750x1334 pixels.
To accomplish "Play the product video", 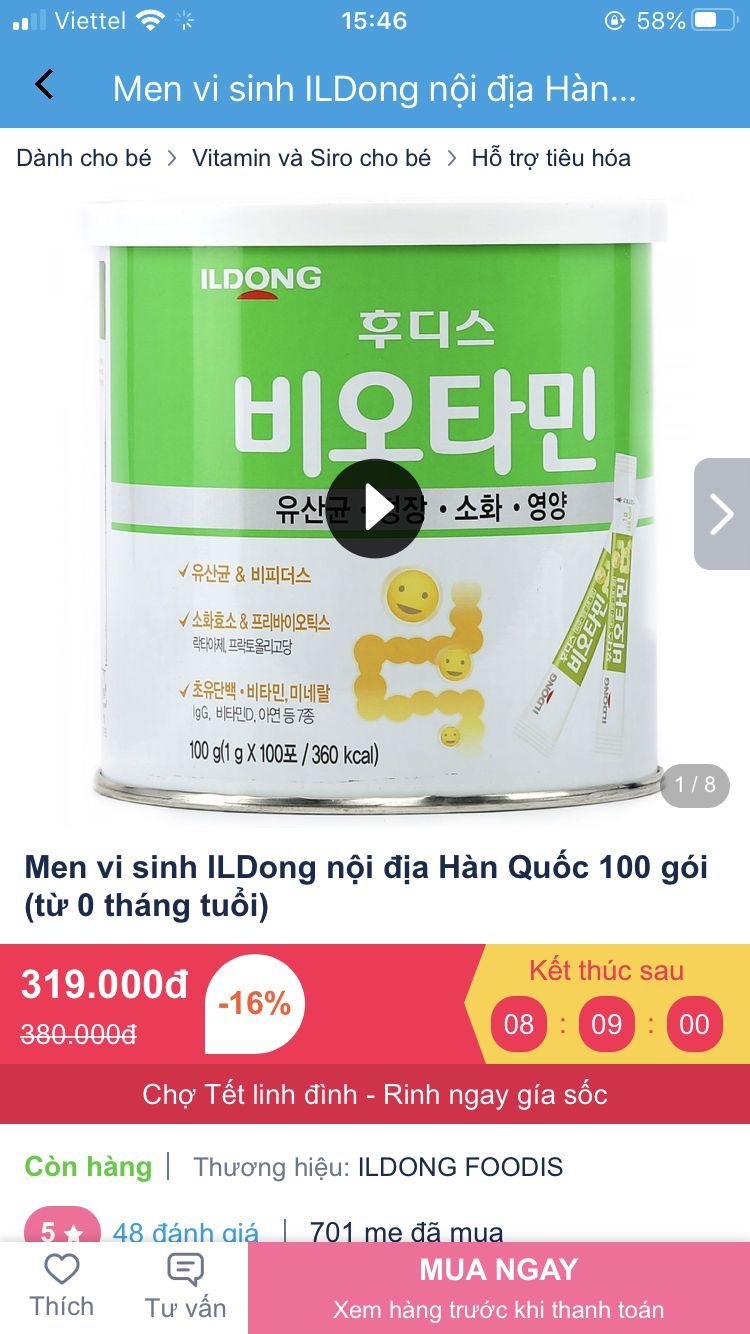I will pos(375,508).
